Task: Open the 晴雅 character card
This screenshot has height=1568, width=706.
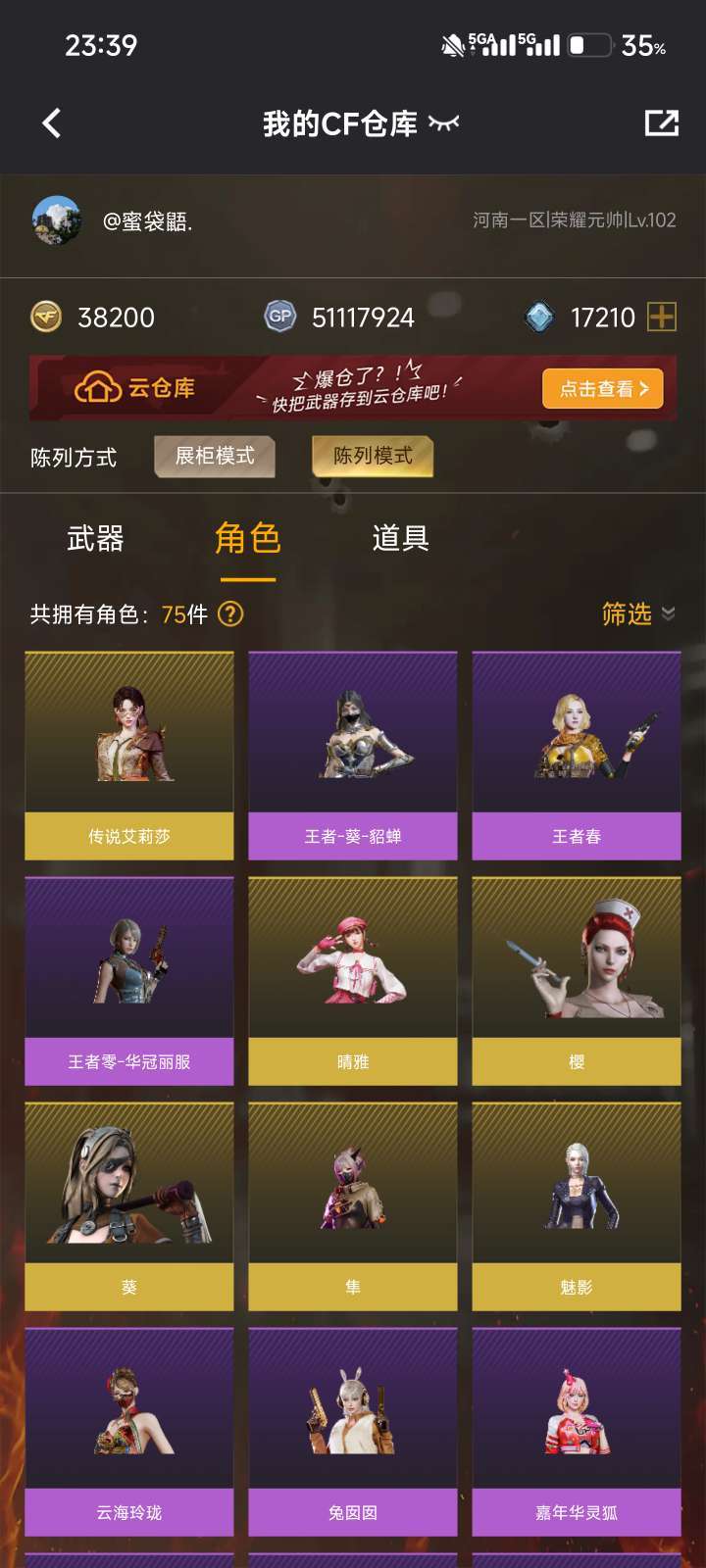Action: click(x=353, y=981)
